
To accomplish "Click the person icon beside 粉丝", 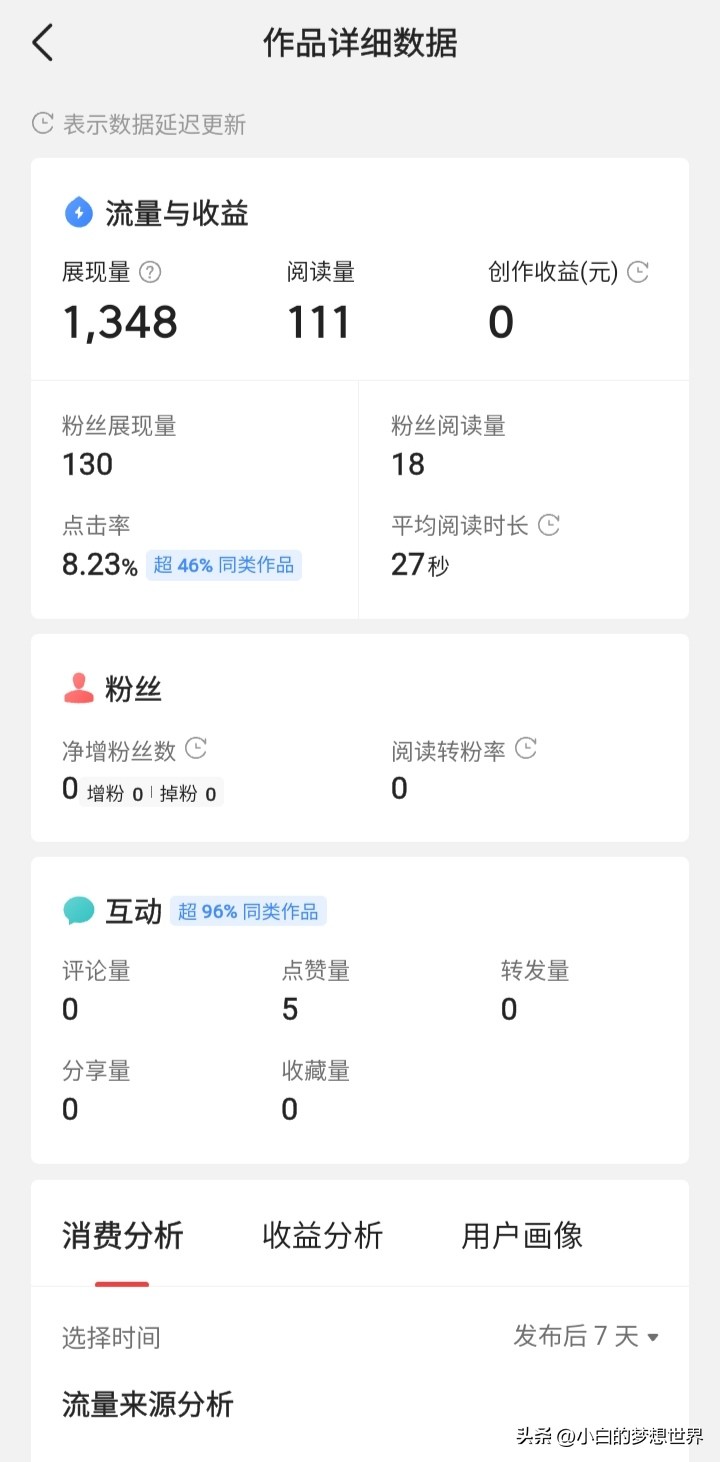I will pyautogui.click(x=77, y=687).
